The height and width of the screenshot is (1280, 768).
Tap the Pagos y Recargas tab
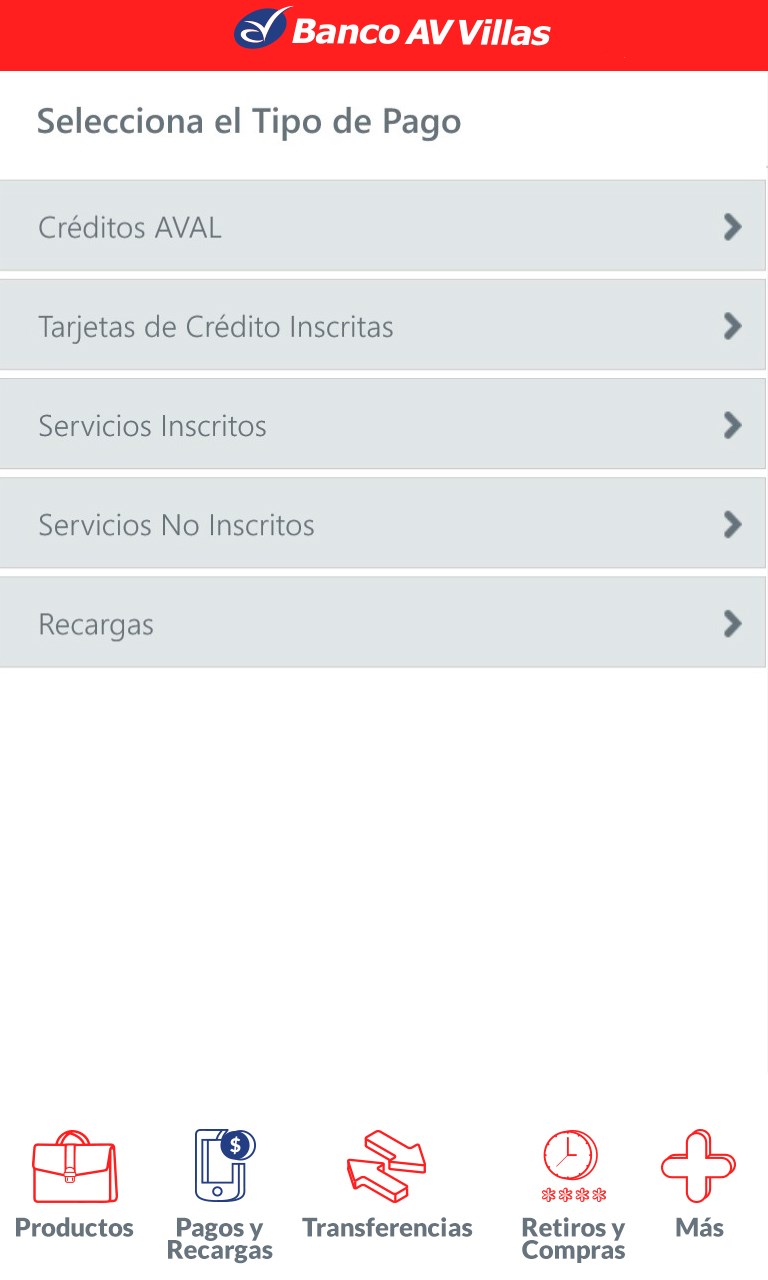(221, 1190)
